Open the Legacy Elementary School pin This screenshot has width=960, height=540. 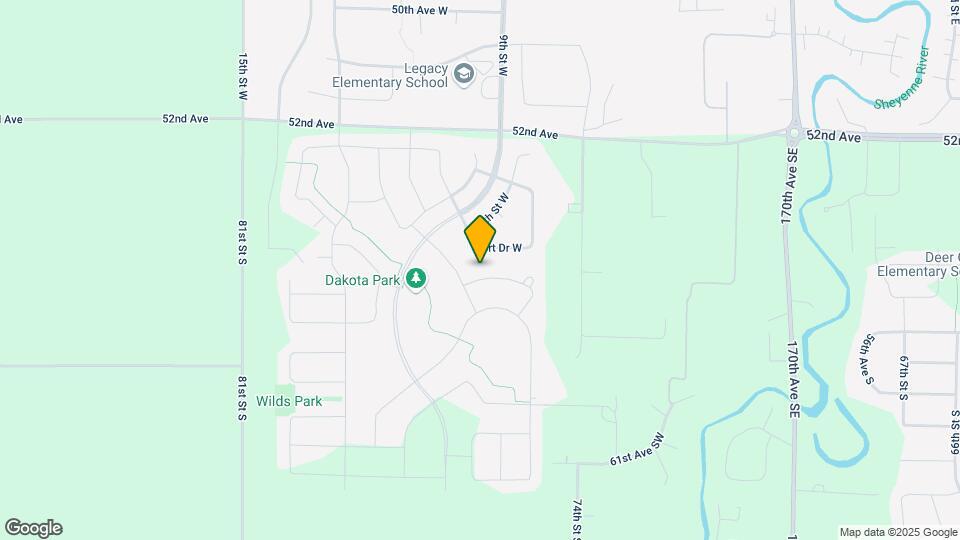pyautogui.click(x=463, y=73)
